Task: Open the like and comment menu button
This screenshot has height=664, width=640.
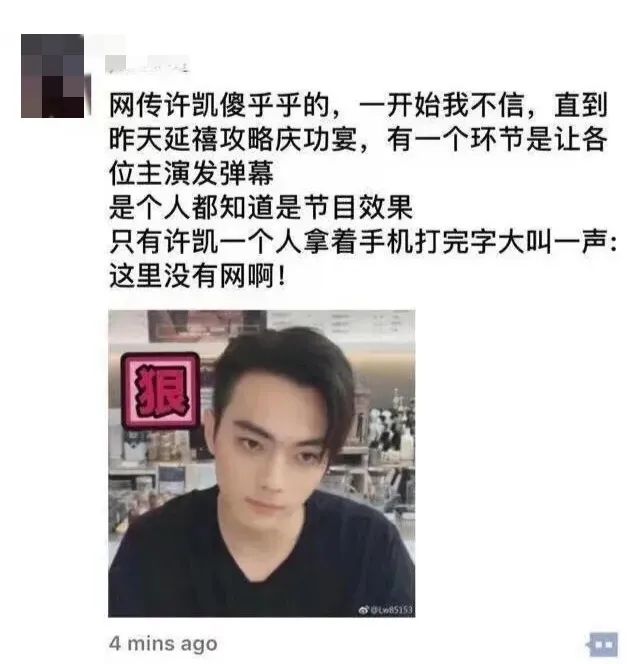Action: (602, 643)
